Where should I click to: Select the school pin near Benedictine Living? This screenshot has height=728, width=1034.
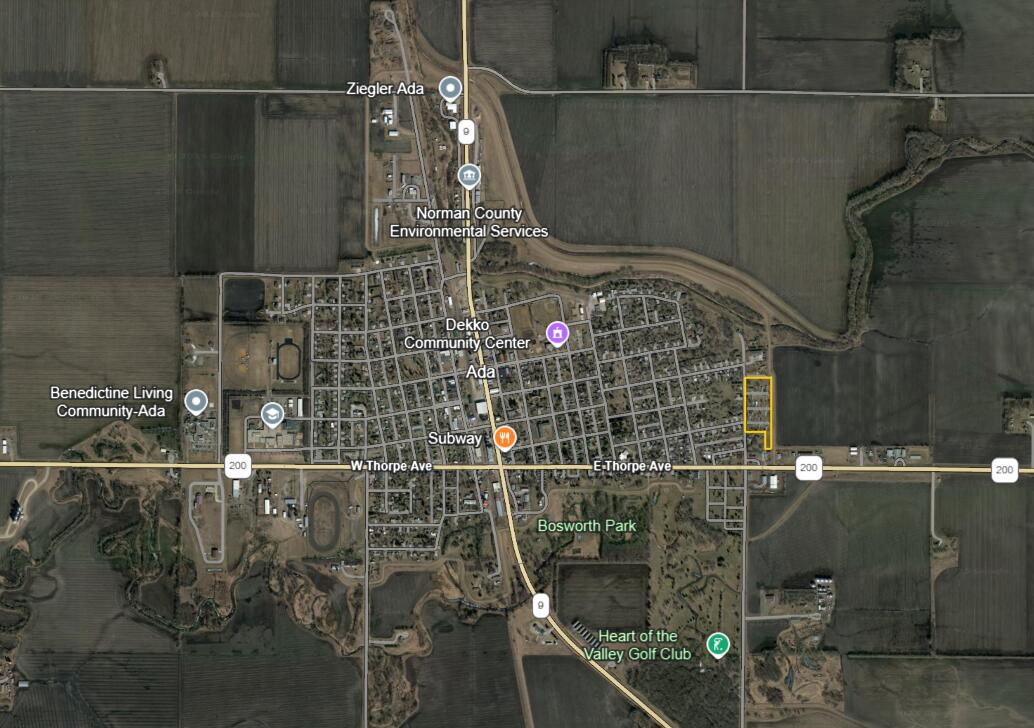click(x=272, y=413)
